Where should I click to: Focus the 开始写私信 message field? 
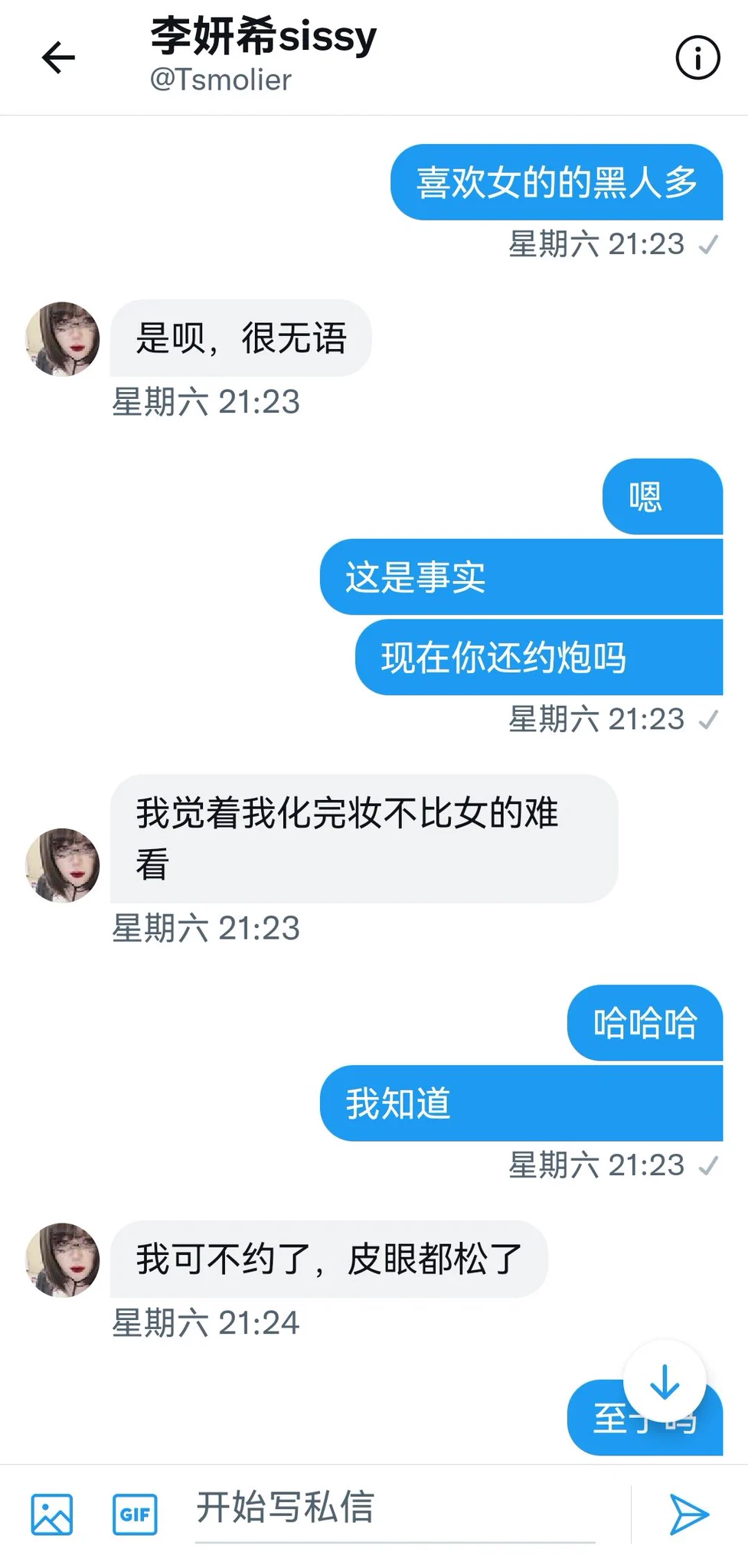394,1508
